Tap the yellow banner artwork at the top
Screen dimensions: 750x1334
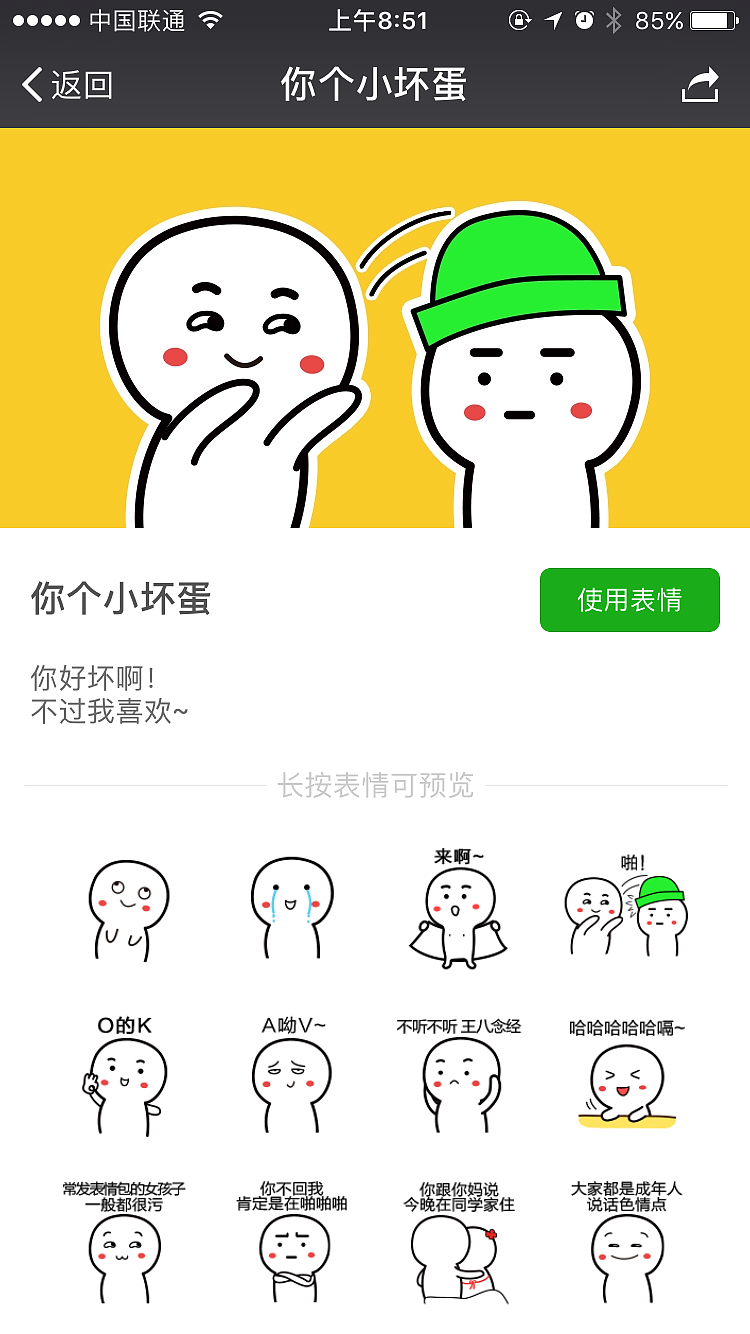point(375,330)
